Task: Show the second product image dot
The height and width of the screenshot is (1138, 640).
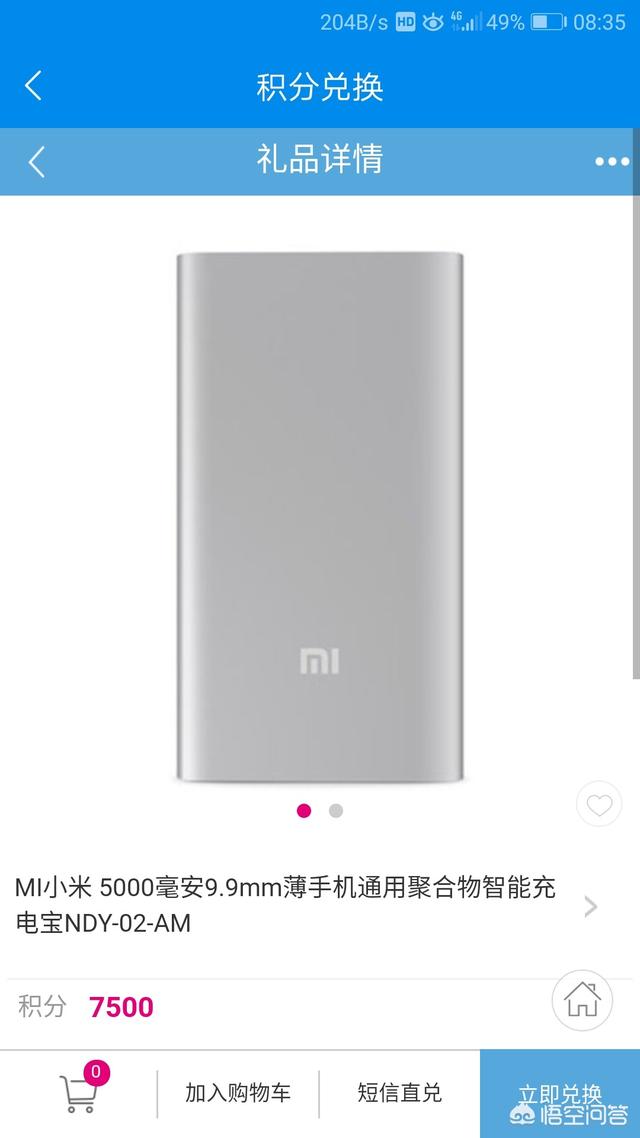Action: click(x=336, y=811)
